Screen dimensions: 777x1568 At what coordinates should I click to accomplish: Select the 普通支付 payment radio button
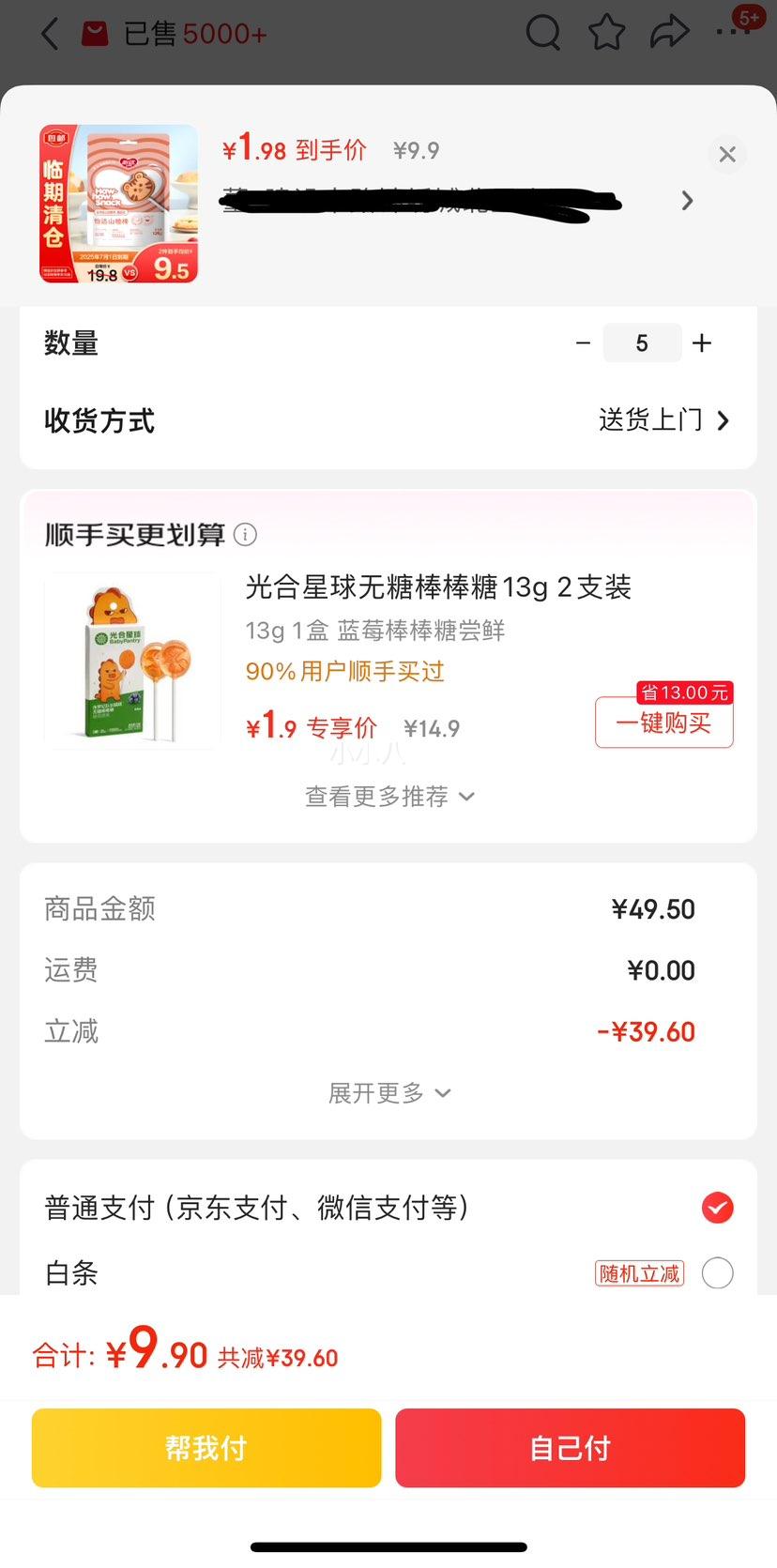pyautogui.click(x=718, y=1208)
